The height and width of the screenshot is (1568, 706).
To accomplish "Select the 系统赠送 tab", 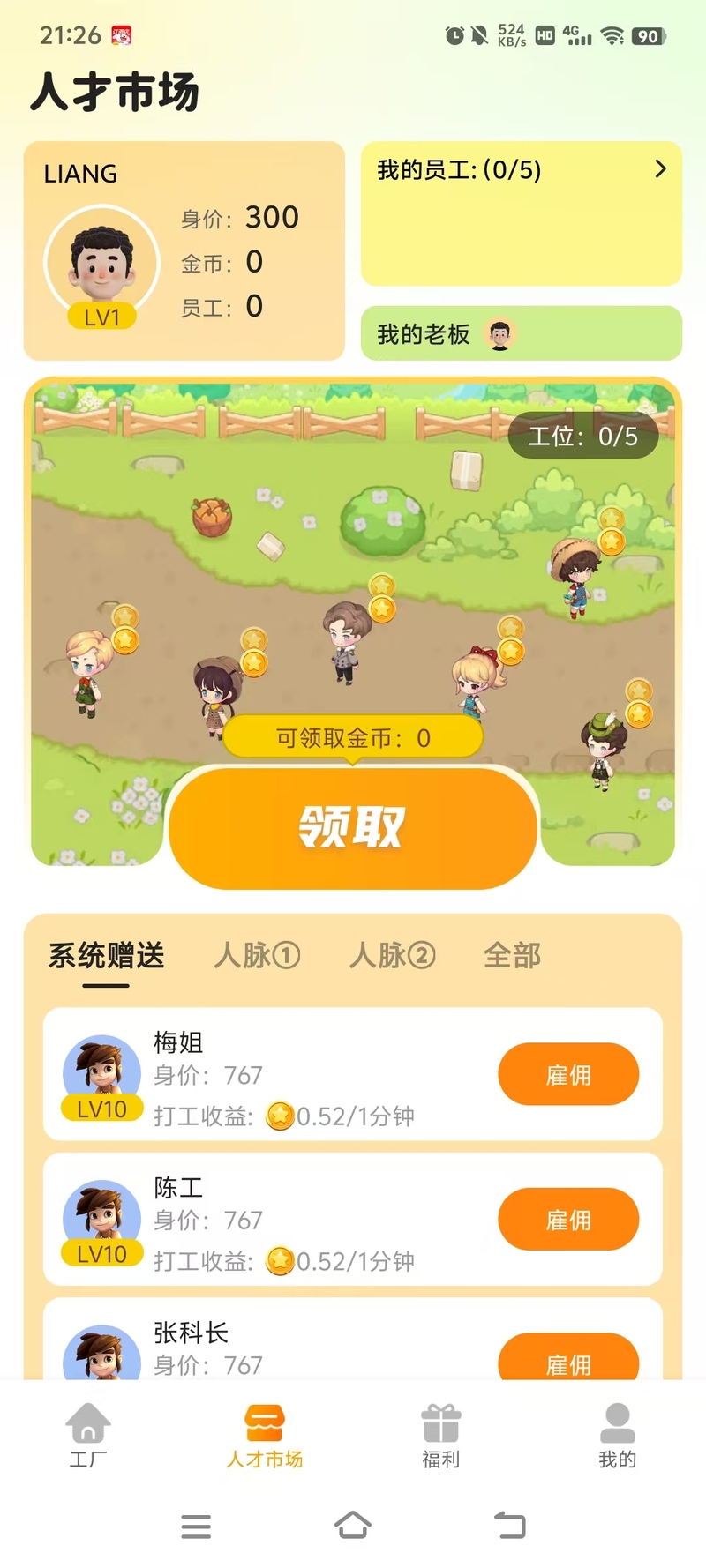I will [x=107, y=955].
